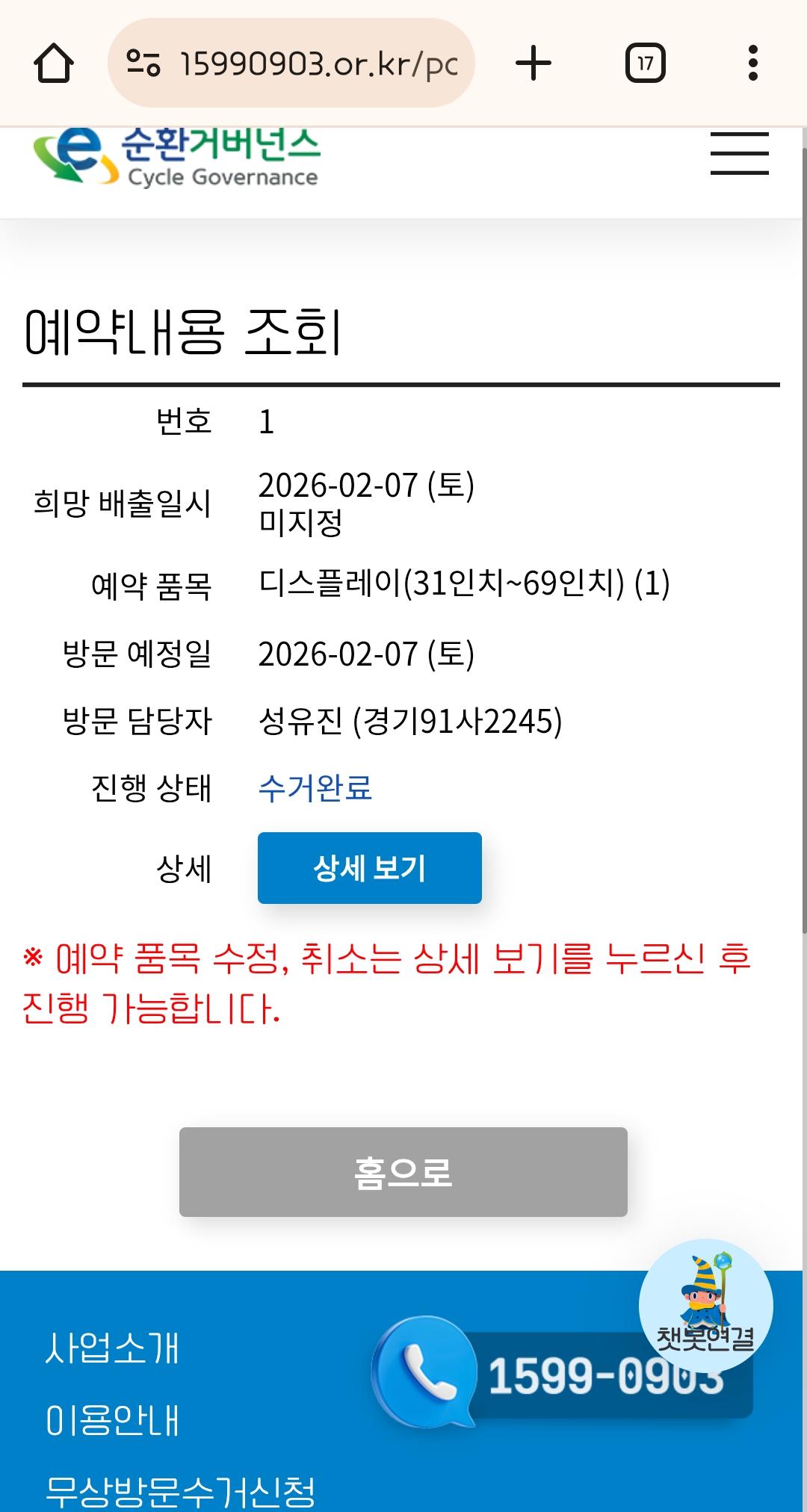
Task: Tap the URL address bar
Action: coord(291,63)
